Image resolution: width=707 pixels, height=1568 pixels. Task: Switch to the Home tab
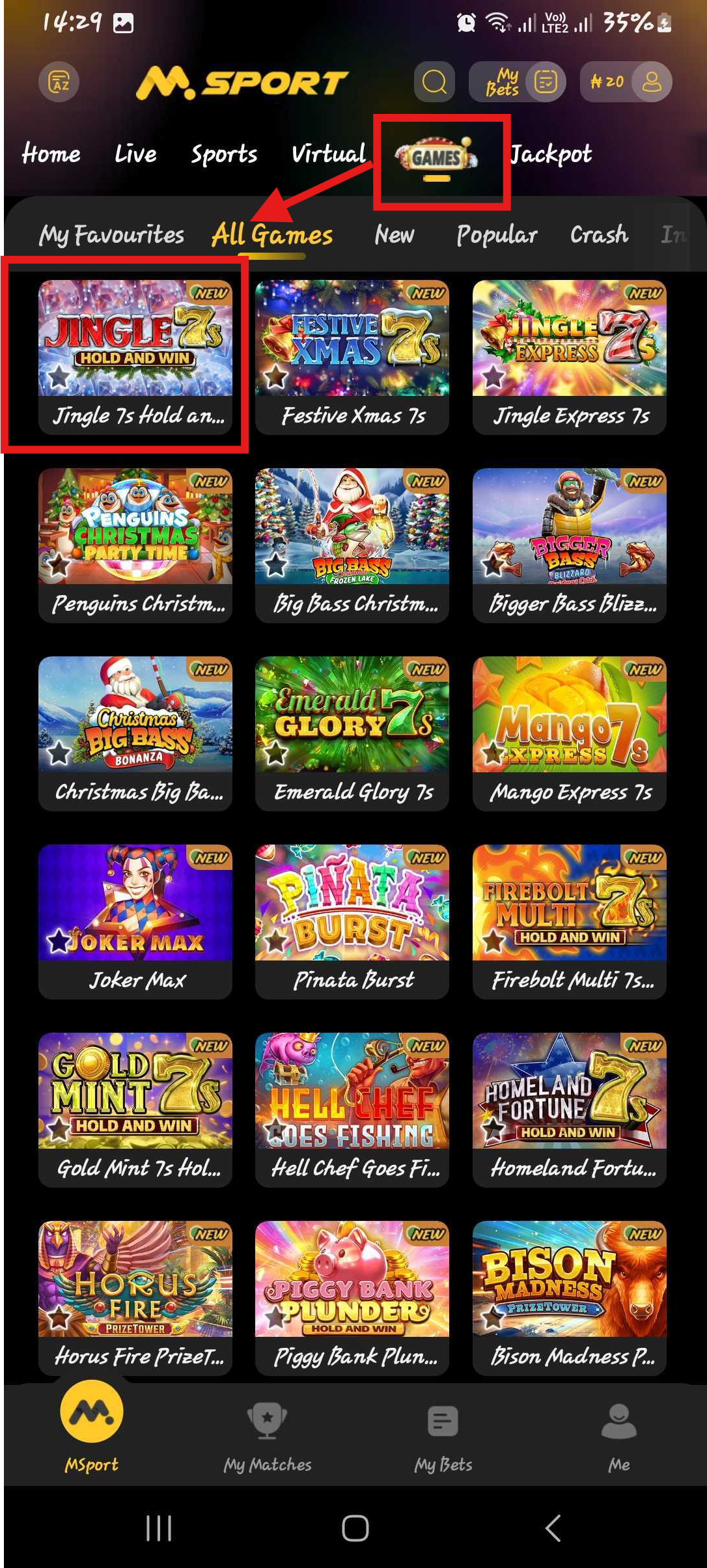point(51,154)
